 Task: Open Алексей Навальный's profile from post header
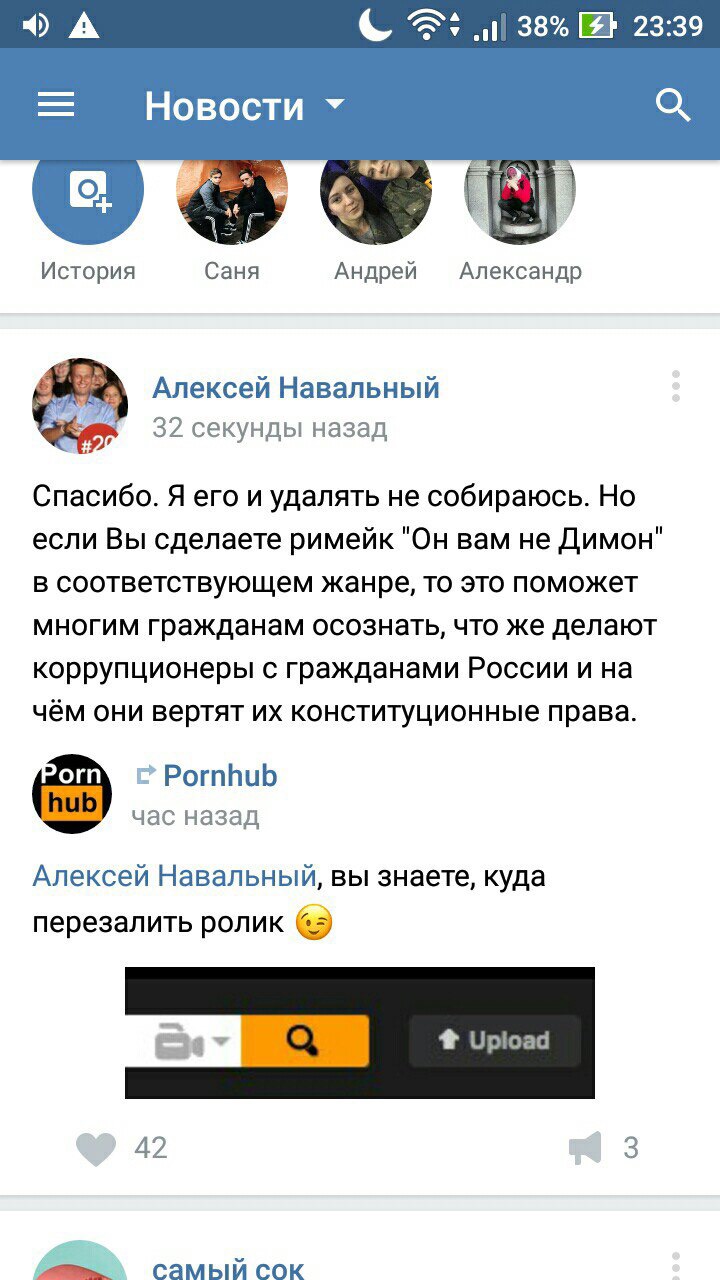pyautogui.click(x=295, y=388)
